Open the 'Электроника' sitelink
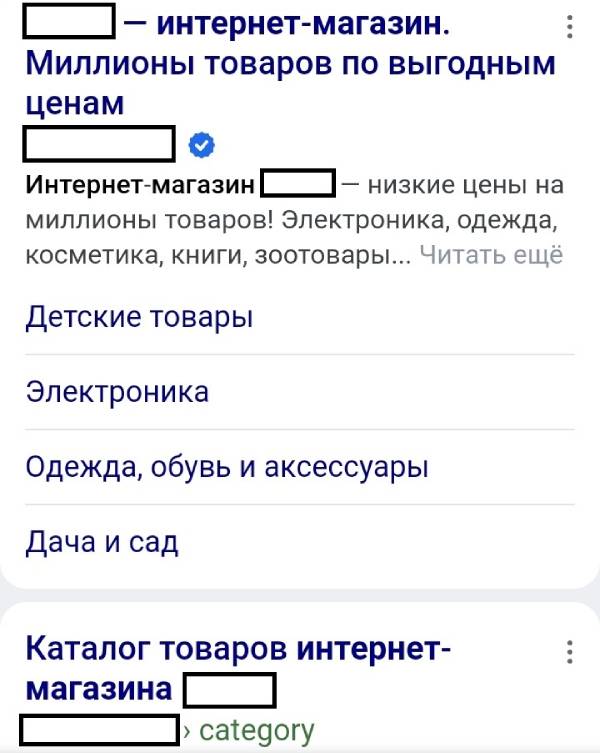This screenshot has height=753, width=600. pyautogui.click(x=117, y=391)
